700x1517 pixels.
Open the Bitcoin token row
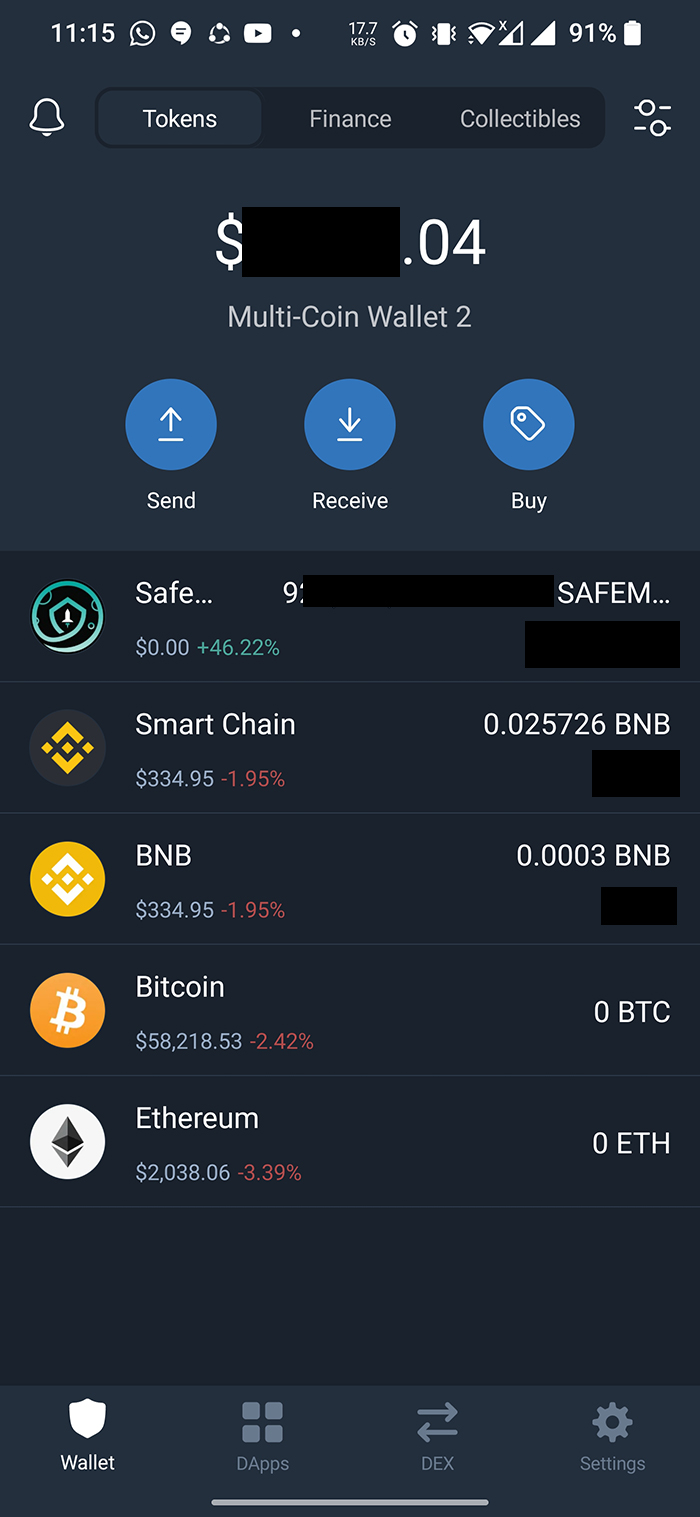click(x=350, y=1011)
